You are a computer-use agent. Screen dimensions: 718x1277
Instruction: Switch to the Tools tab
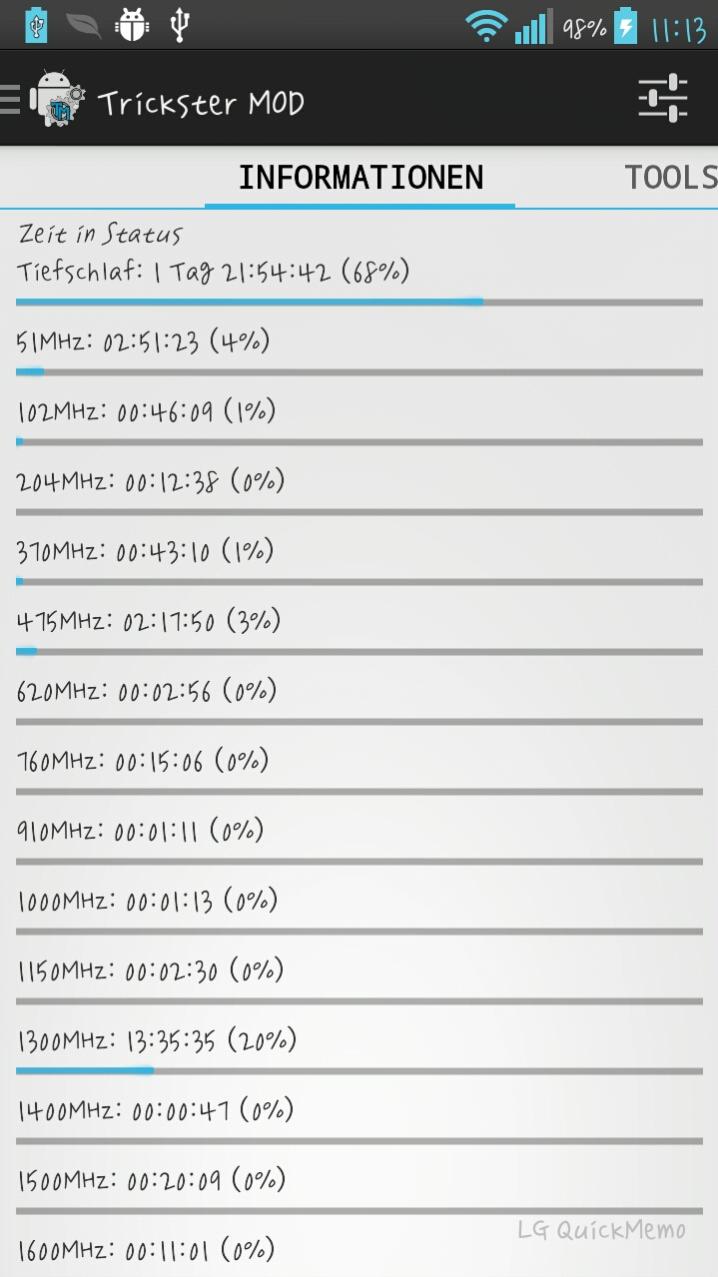pyautogui.click(x=670, y=177)
